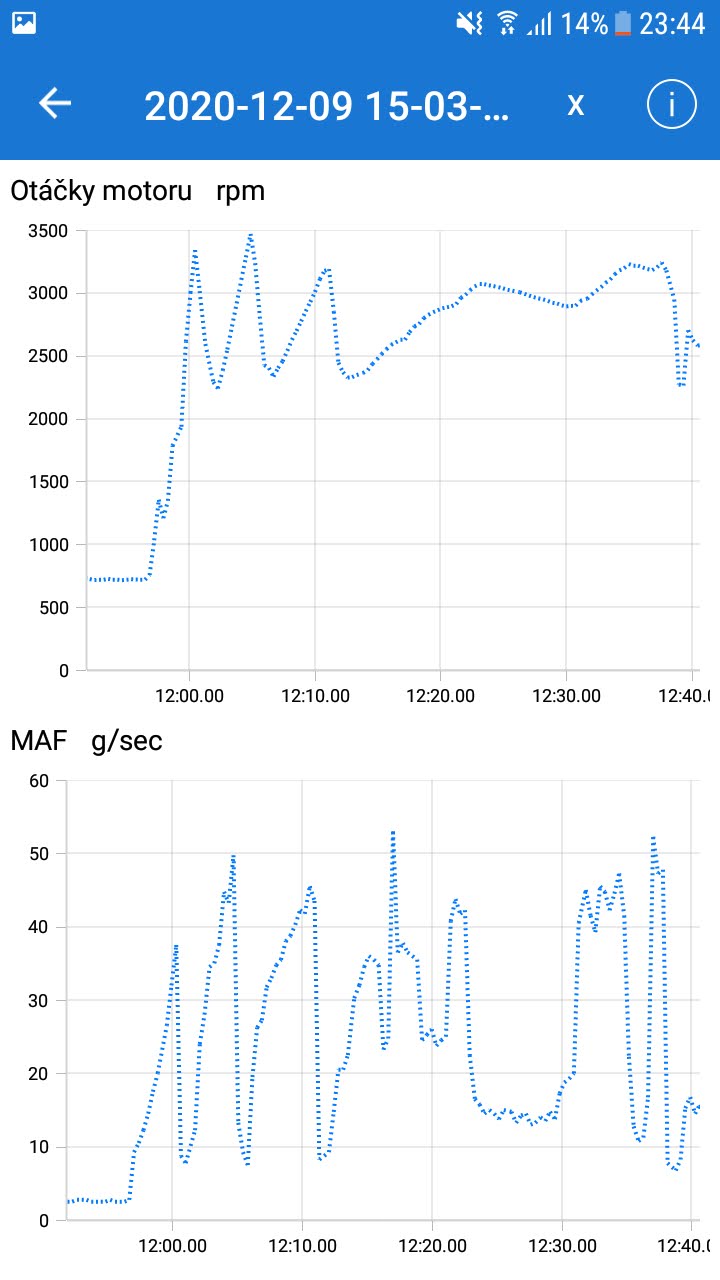The height and width of the screenshot is (1280, 720).
Task: Select the MAF g/sec chart header
Action: (38, 740)
